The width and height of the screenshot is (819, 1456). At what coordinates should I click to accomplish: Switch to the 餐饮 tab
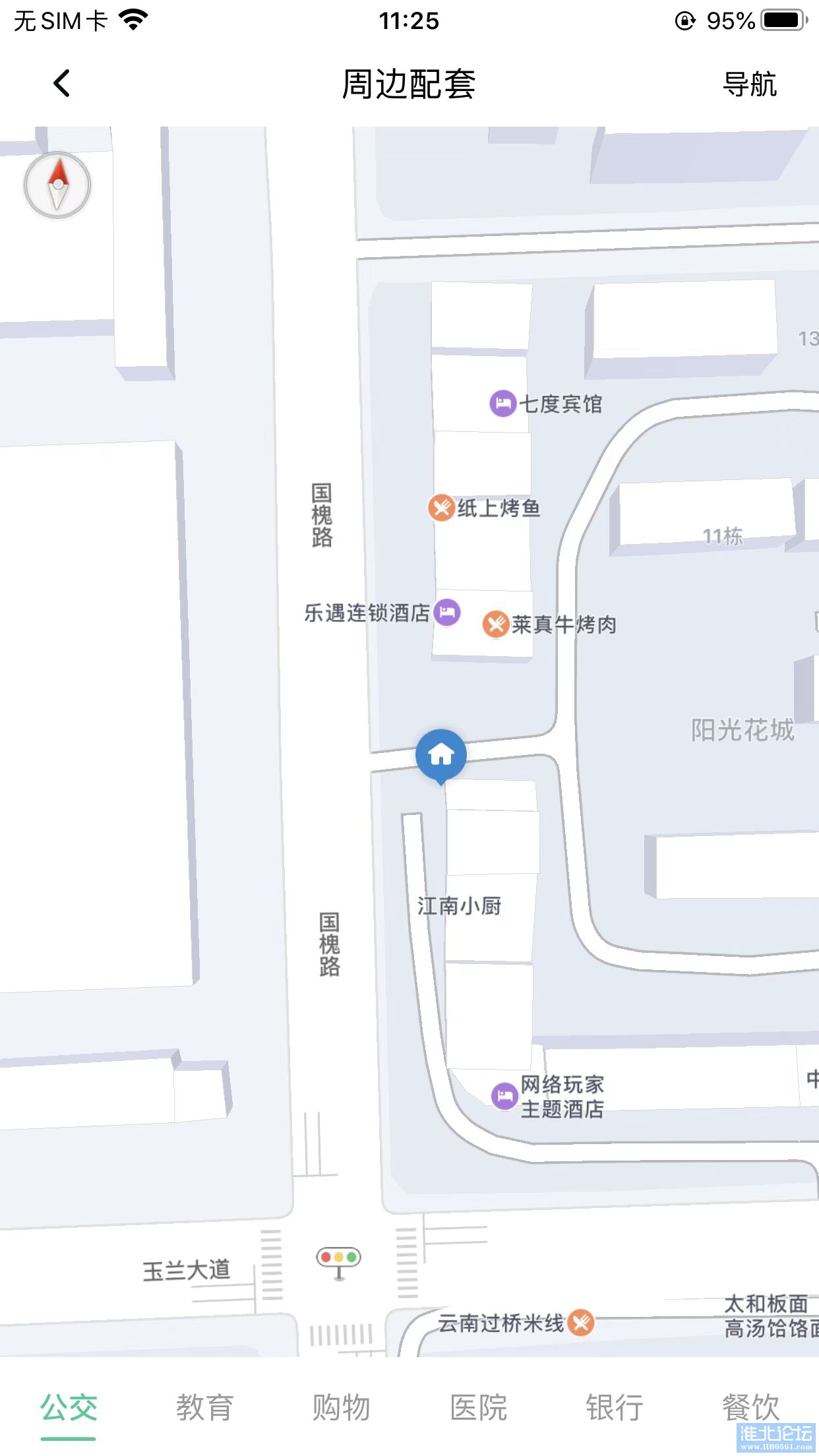tap(750, 1407)
